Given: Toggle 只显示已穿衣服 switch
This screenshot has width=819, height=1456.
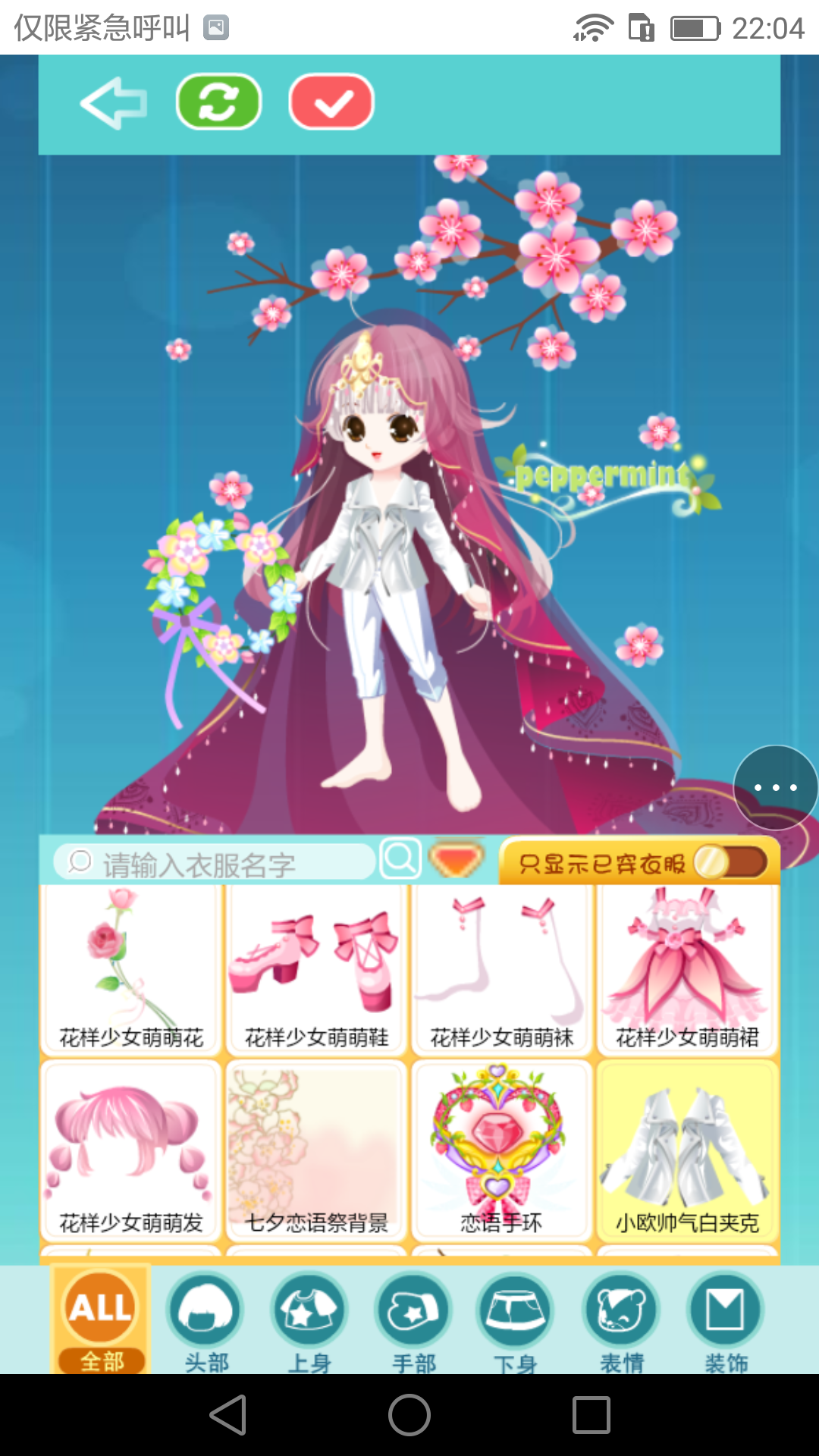Looking at the screenshot, I should 730,862.
